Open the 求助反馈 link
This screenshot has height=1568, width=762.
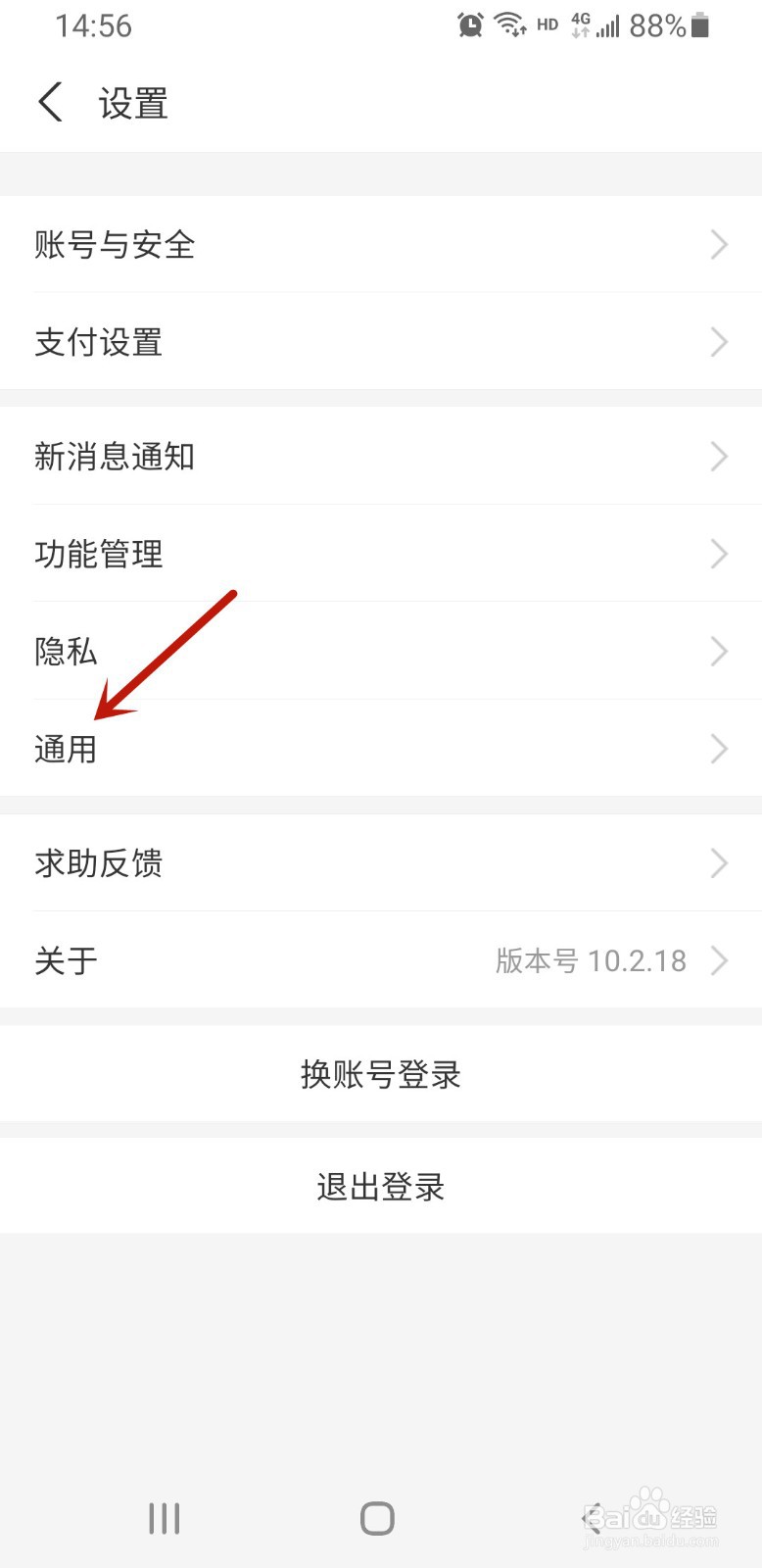click(x=381, y=862)
